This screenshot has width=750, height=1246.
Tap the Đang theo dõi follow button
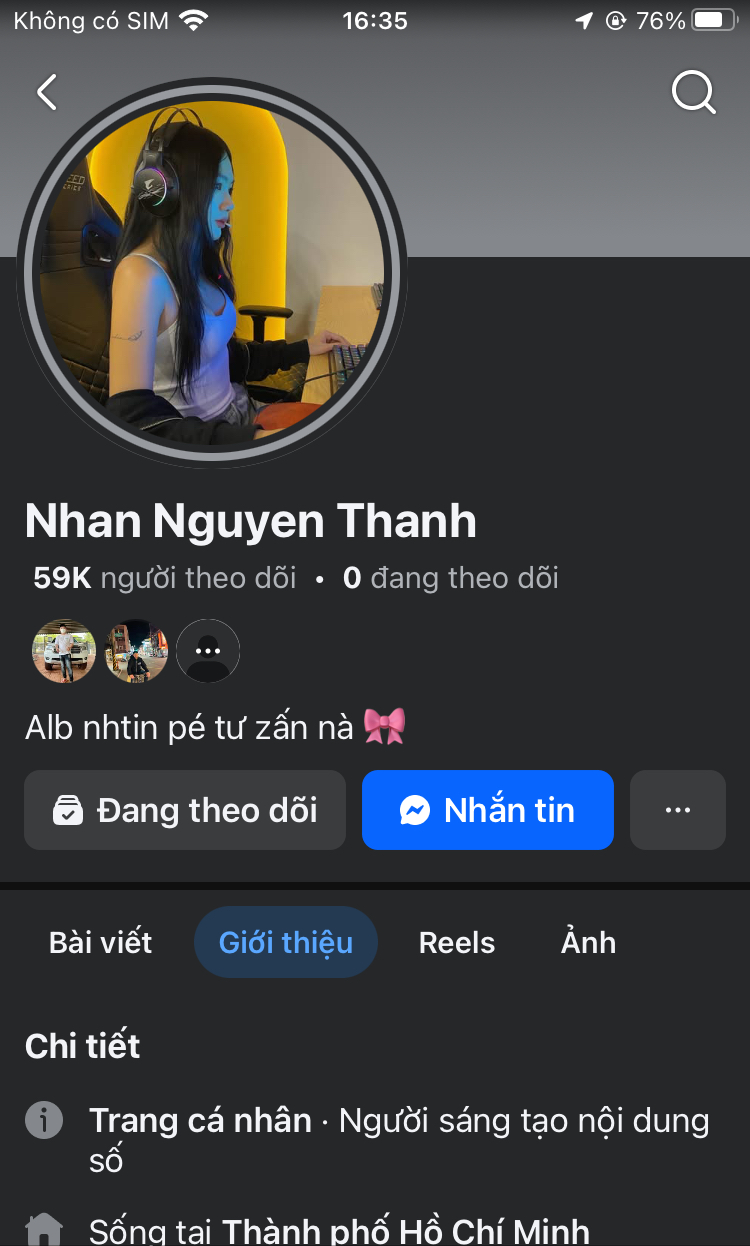click(185, 810)
